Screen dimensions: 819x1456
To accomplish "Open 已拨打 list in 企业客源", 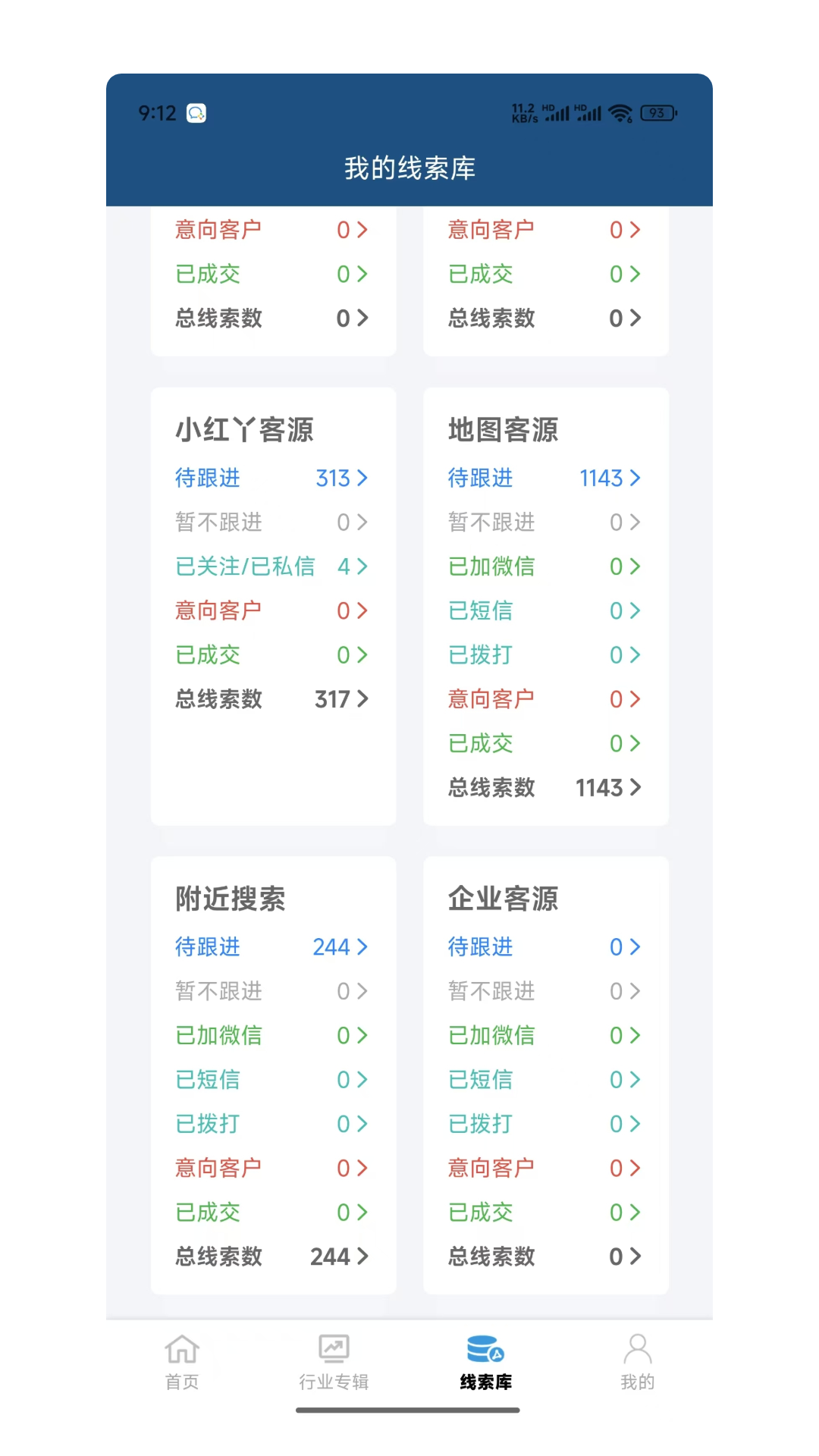I will (624, 1124).
